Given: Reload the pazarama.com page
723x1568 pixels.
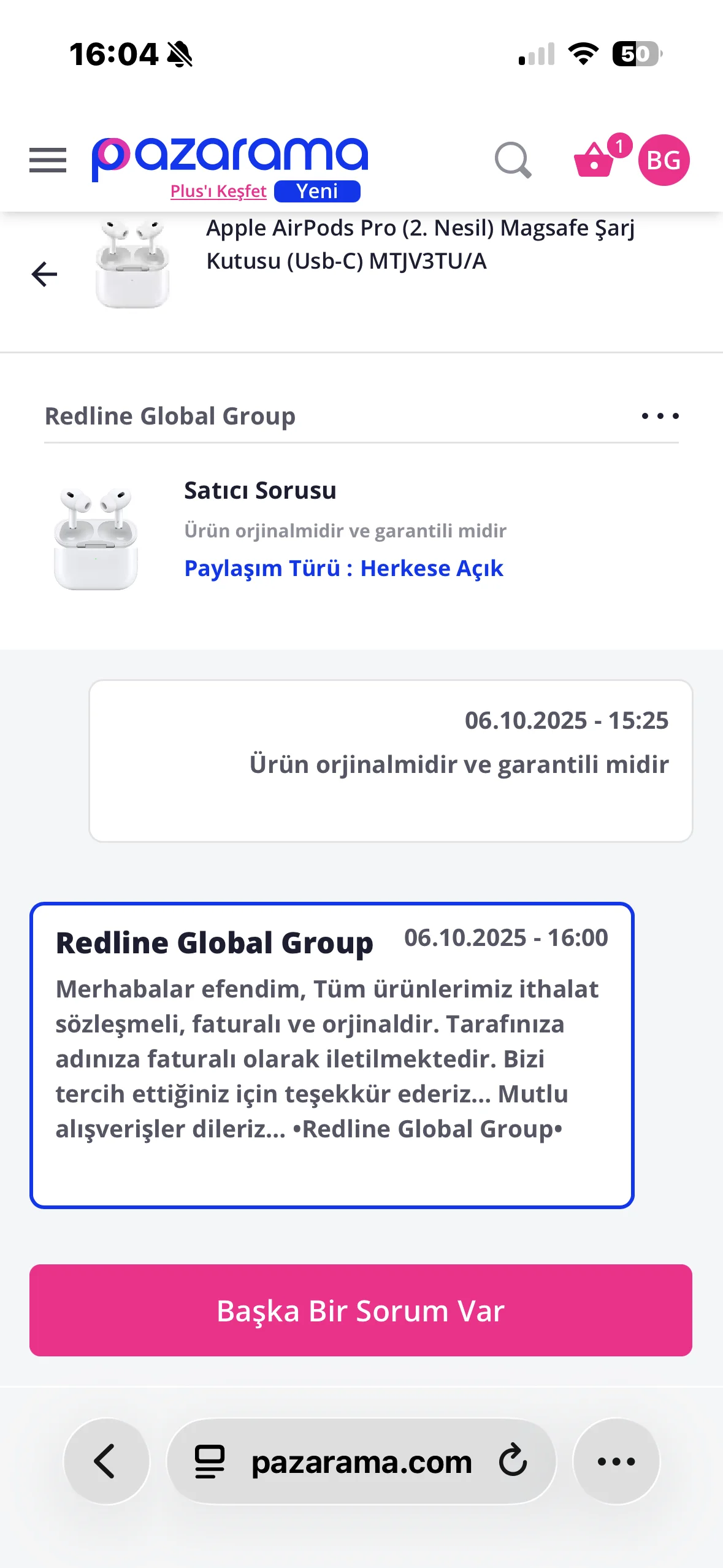Looking at the screenshot, I should pyautogui.click(x=513, y=1461).
